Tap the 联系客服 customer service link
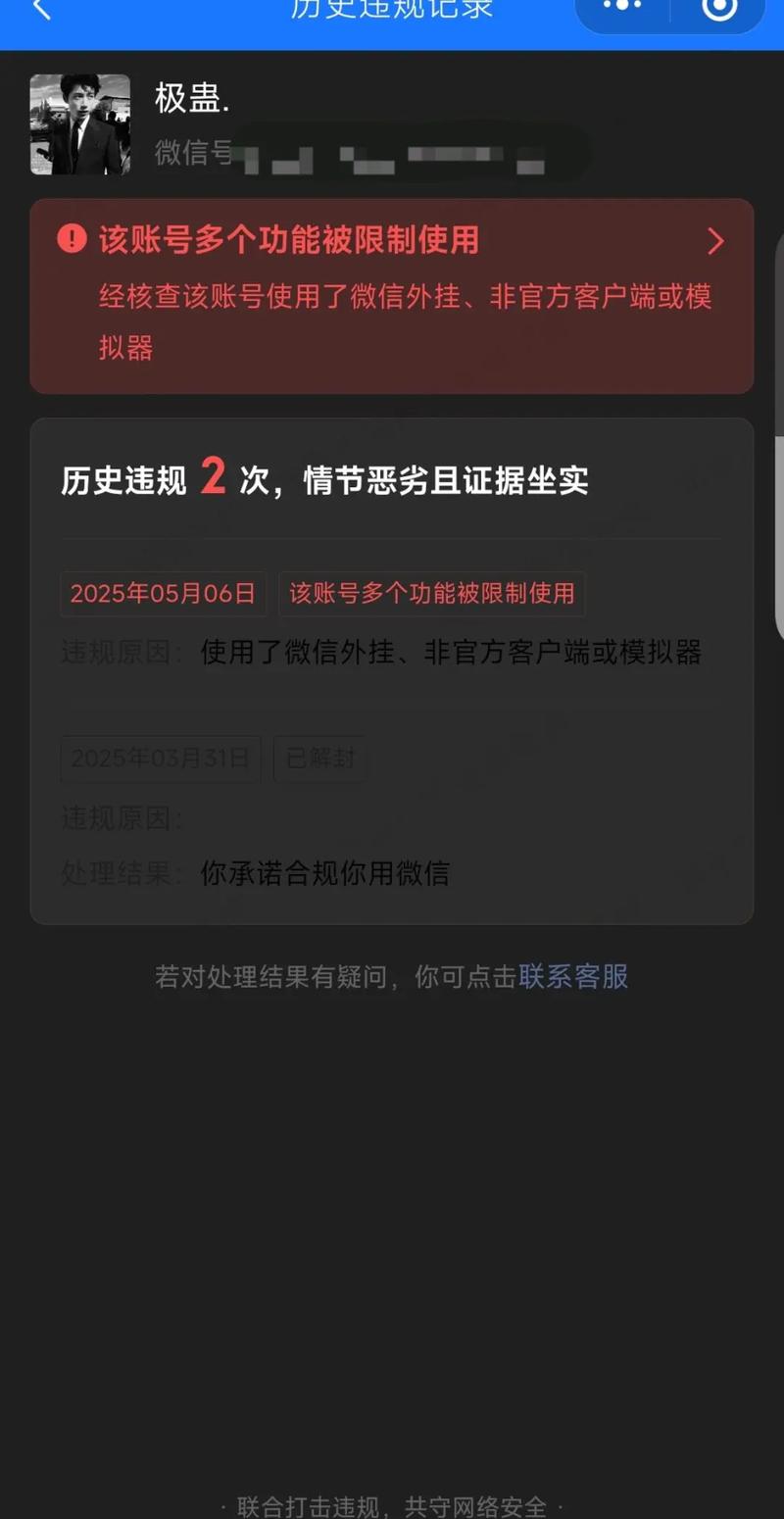 573,977
